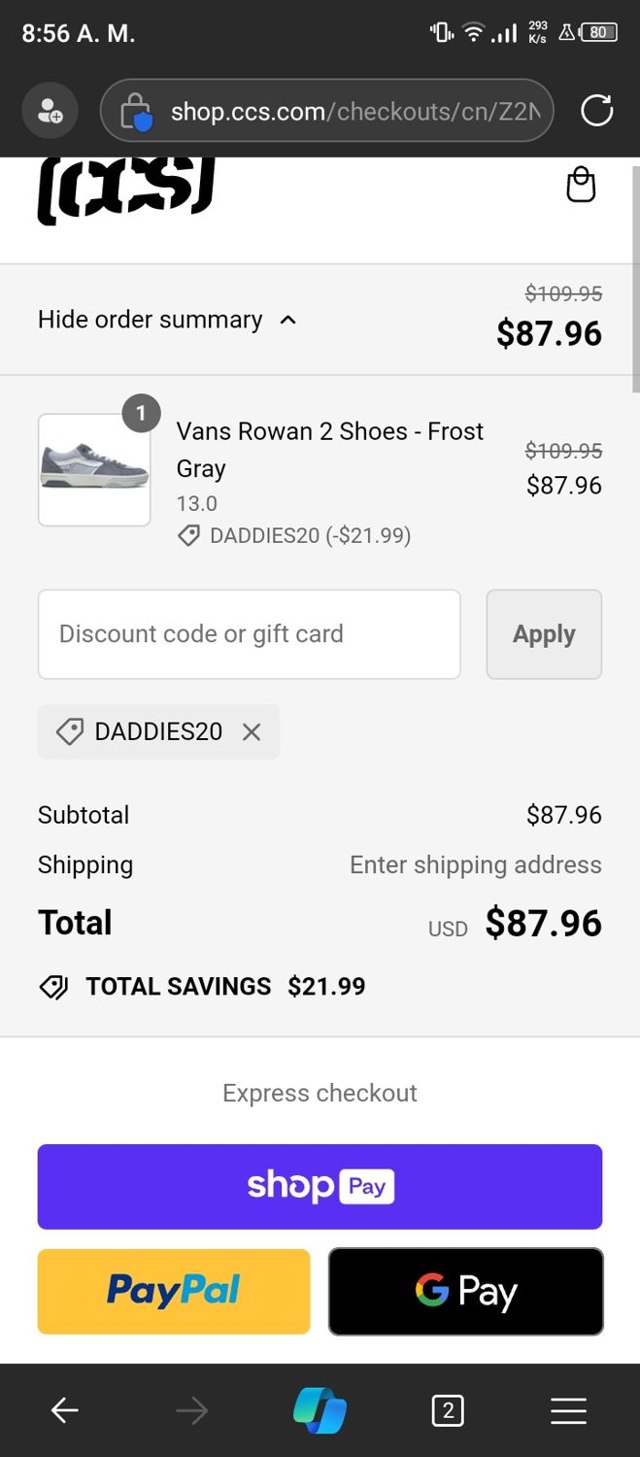
Task: Open the Copilot assistant button
Action: coord(320,1410)
